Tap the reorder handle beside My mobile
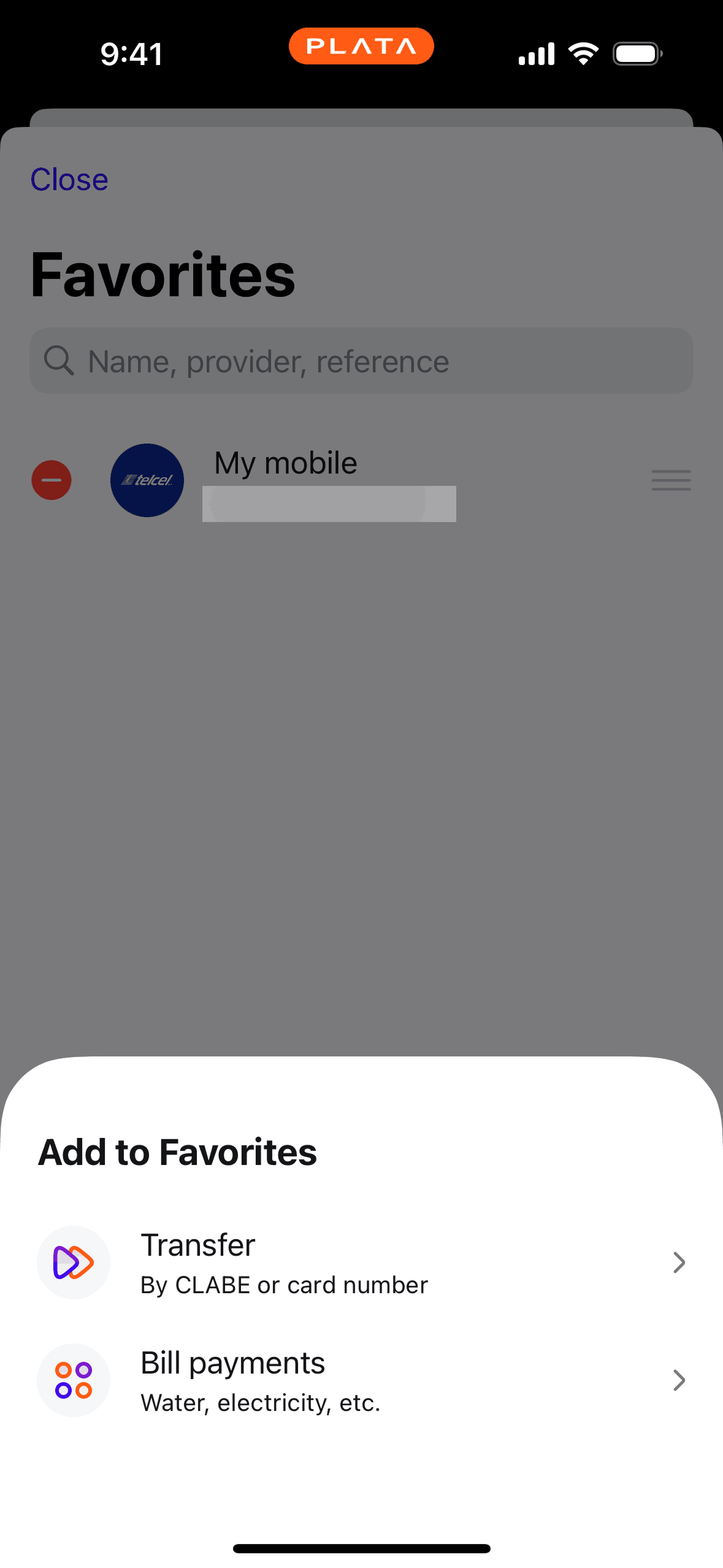The width and height of the screenshot is (723, 1568). tap(671, 480)
